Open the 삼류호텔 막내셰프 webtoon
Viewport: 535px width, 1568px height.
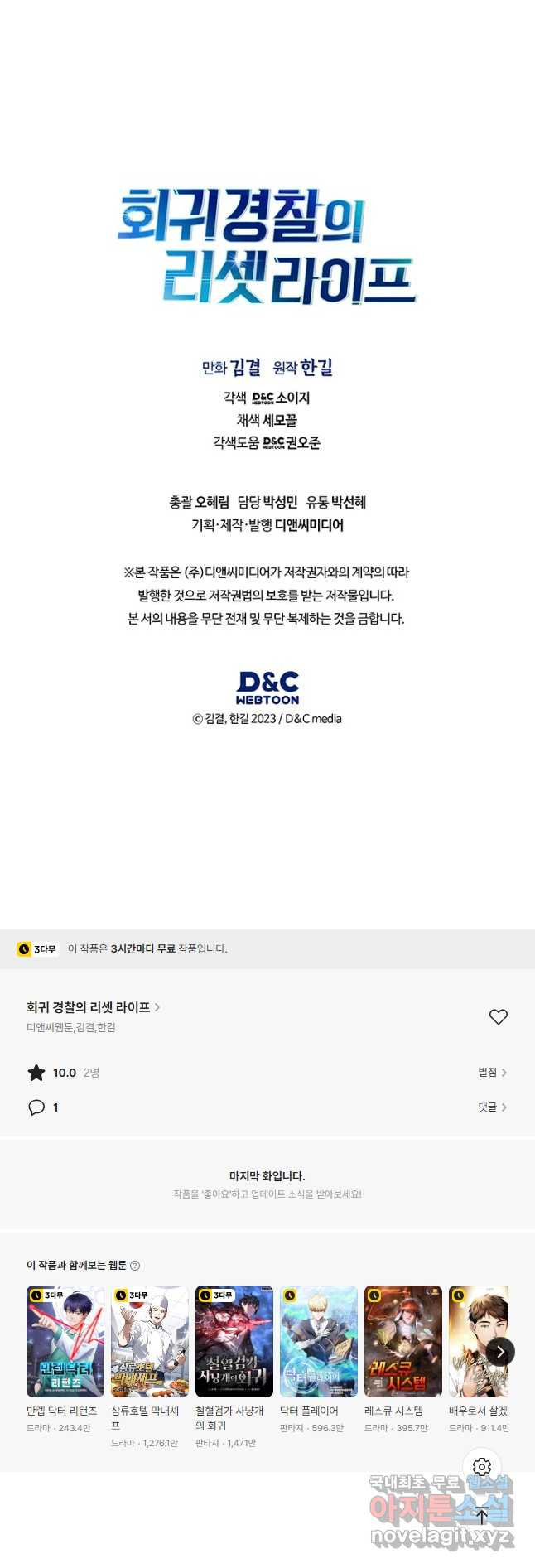click(x=150, y=1341)
